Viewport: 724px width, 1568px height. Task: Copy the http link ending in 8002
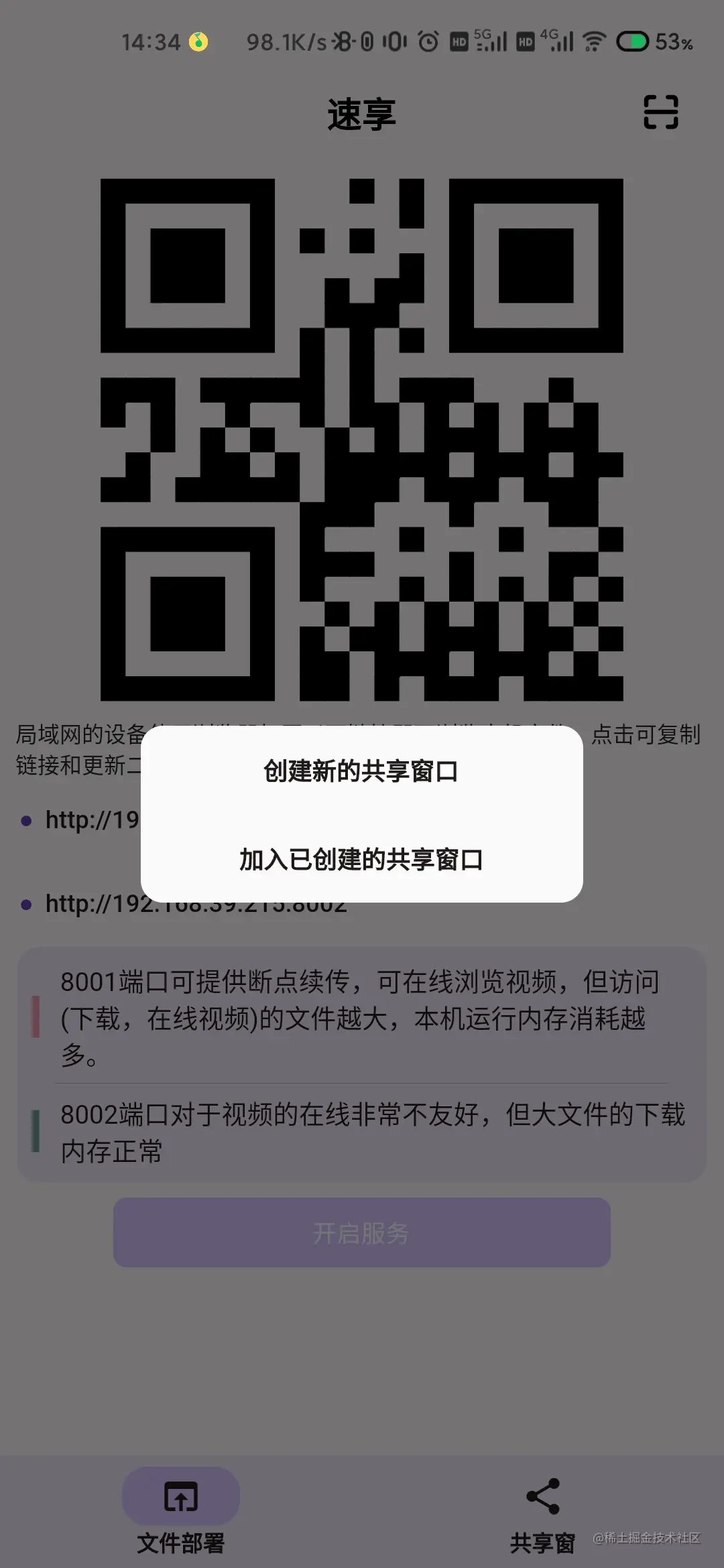(196, 904)
